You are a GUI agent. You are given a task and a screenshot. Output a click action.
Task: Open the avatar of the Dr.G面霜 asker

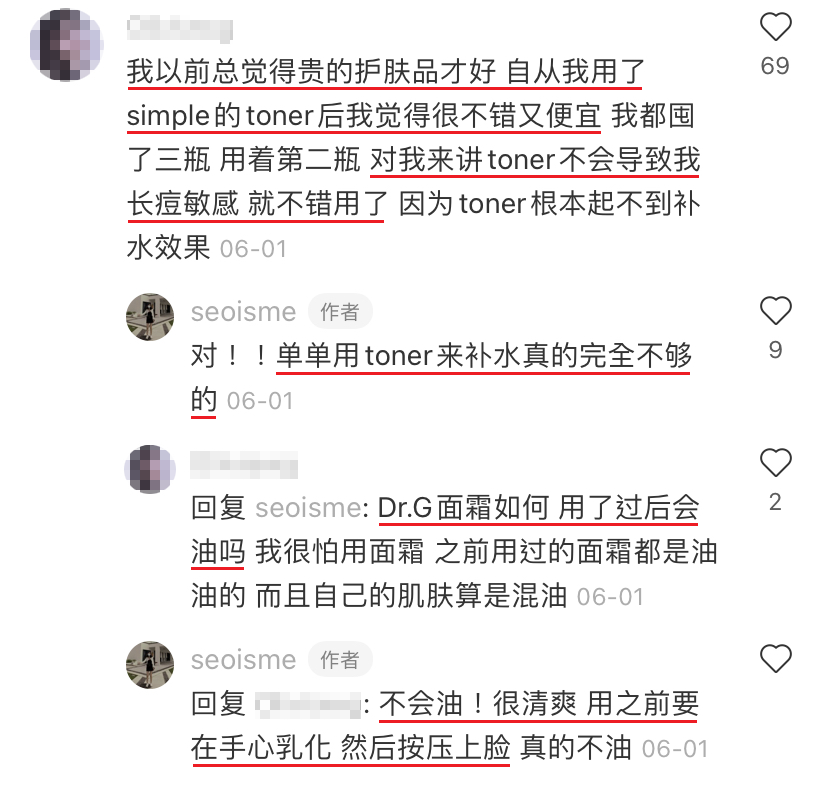click(150, 470)
